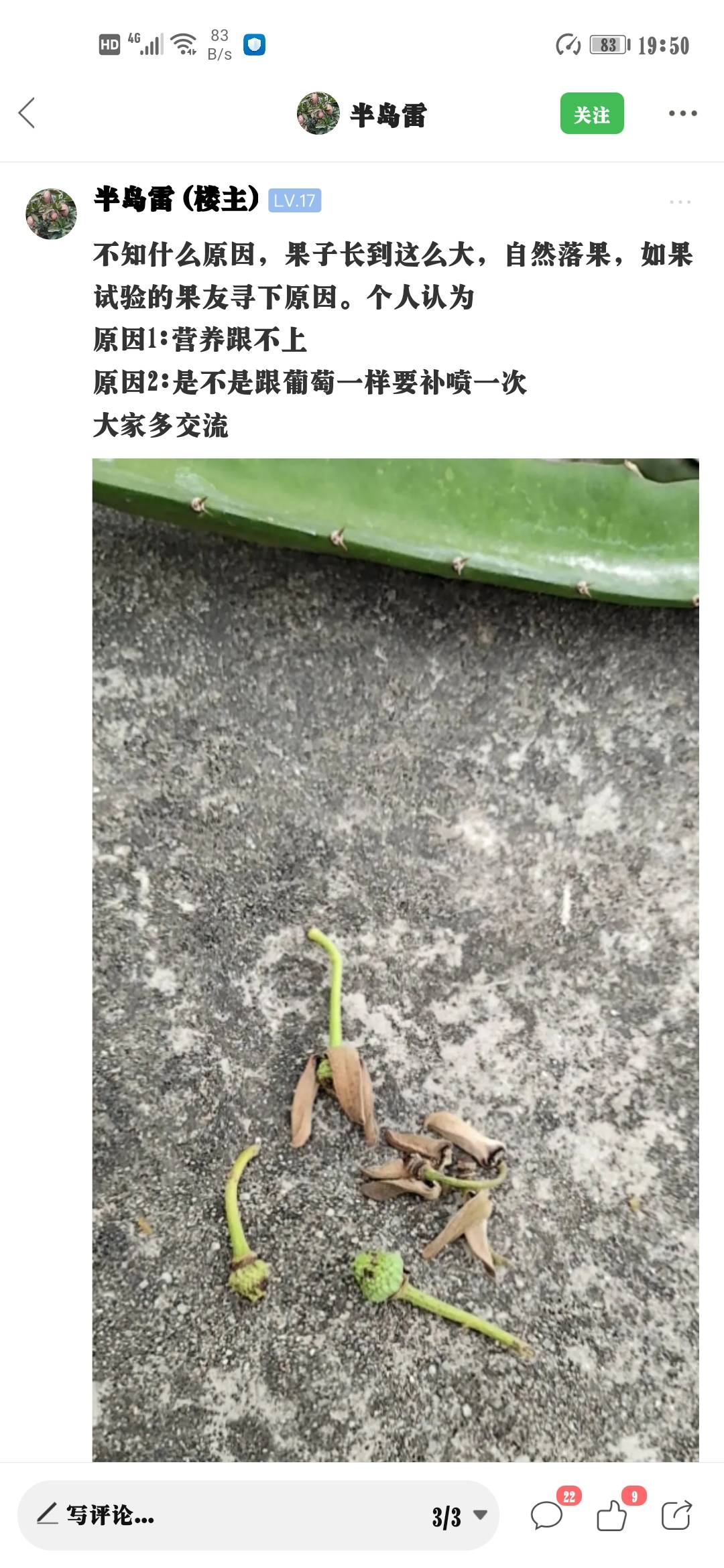The width and height of the screenshot is (724, 1568).
Task: Open the top-right three-dot overflow menu
Action: coord(682,113)
